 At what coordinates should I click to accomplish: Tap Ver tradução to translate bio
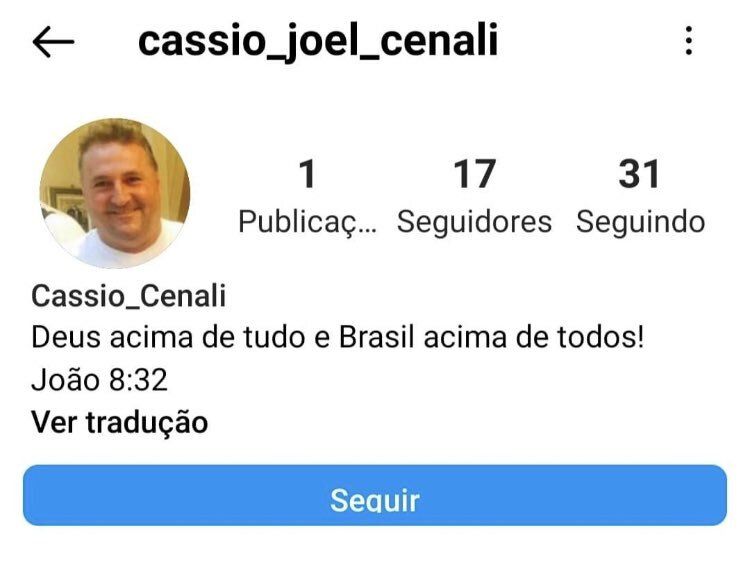click(x=120, y=422)
